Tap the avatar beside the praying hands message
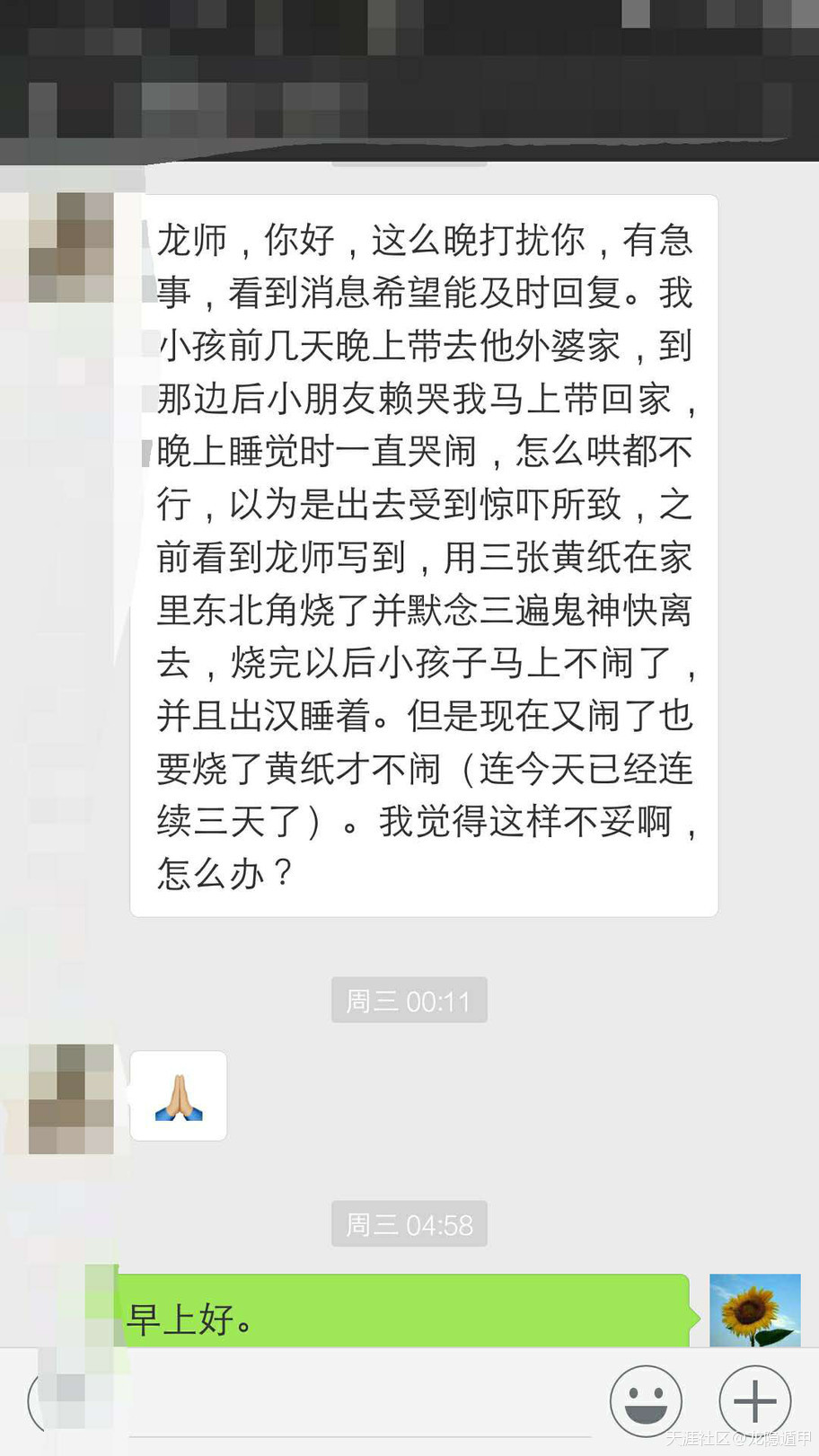 [72, 1098]
